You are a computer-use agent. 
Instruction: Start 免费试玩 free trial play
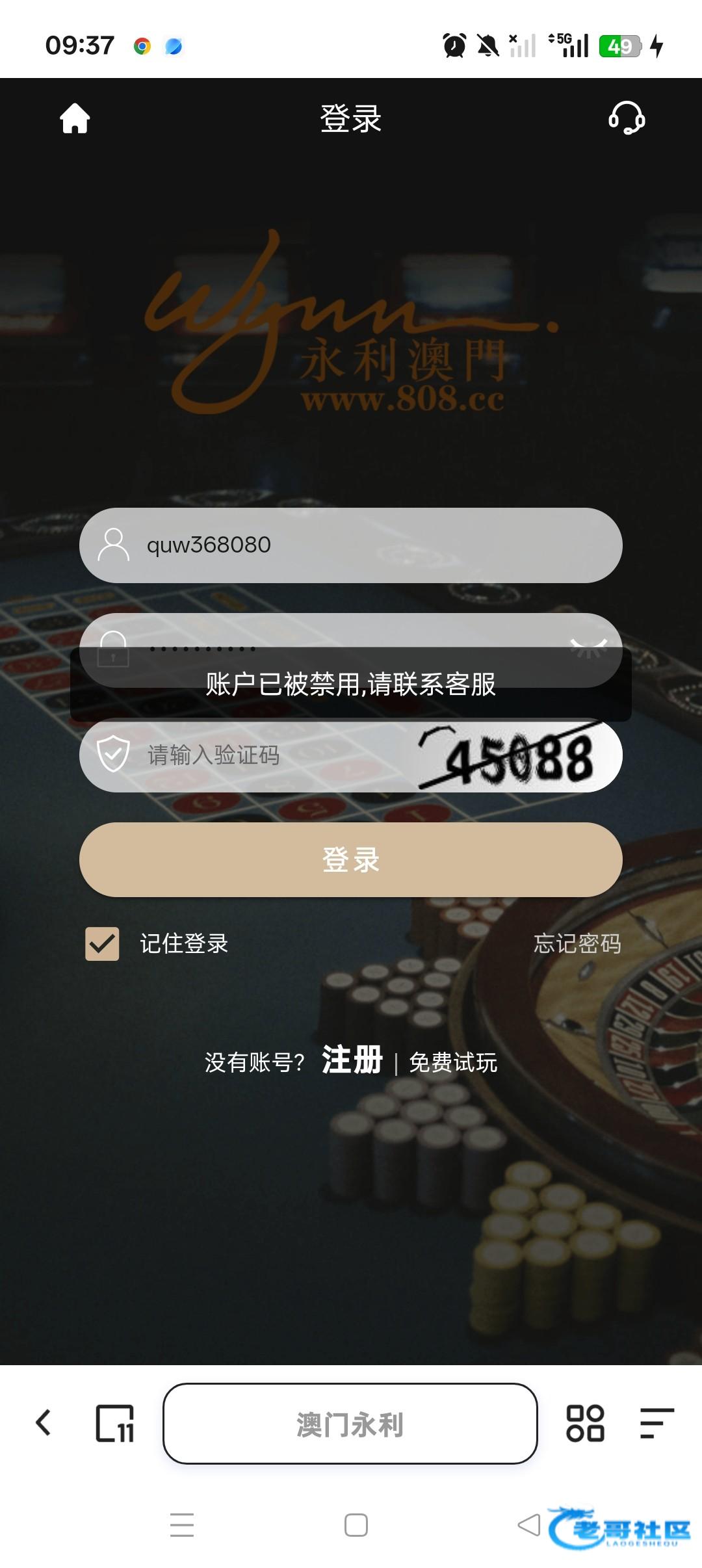click(453, 1063)
